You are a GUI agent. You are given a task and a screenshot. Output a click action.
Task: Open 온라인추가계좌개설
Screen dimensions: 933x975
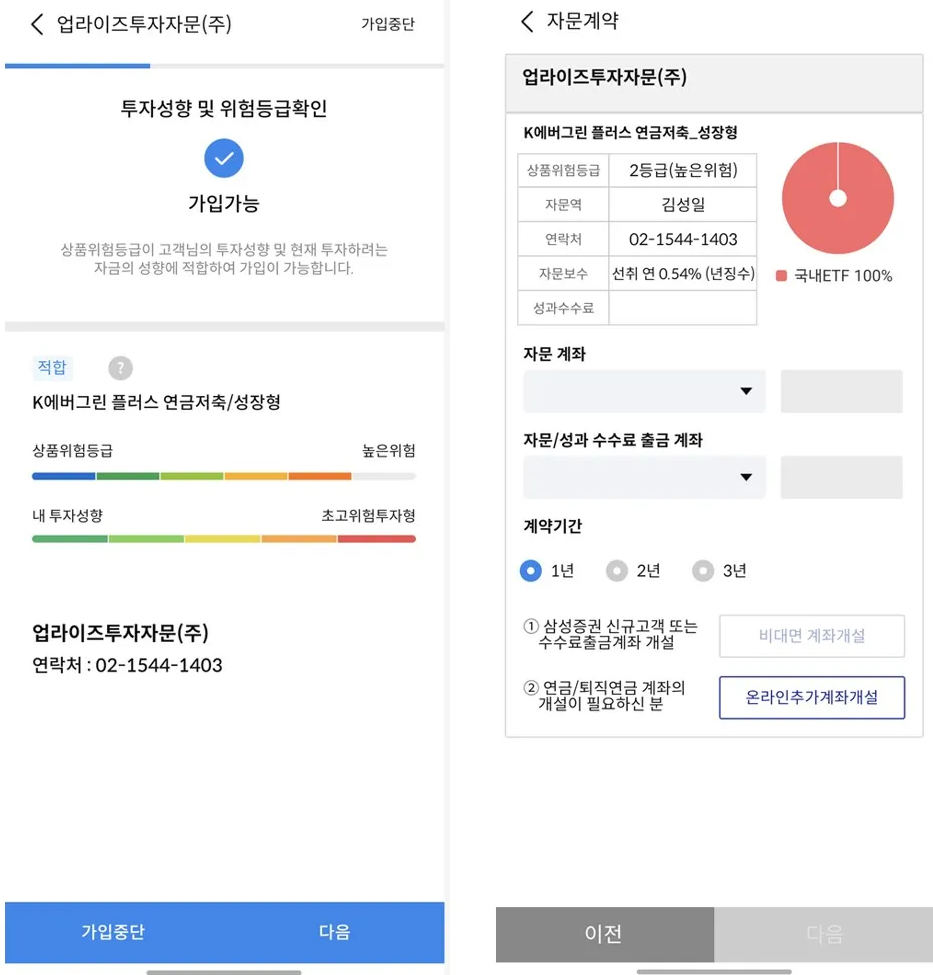point(812,698)
